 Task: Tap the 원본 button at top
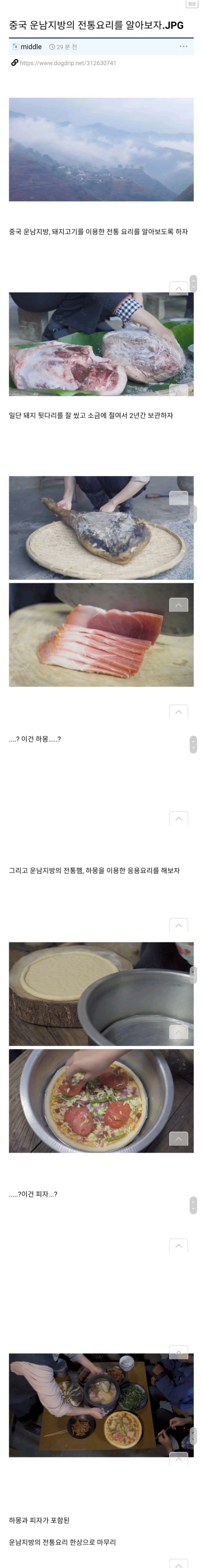pos(192,4)
